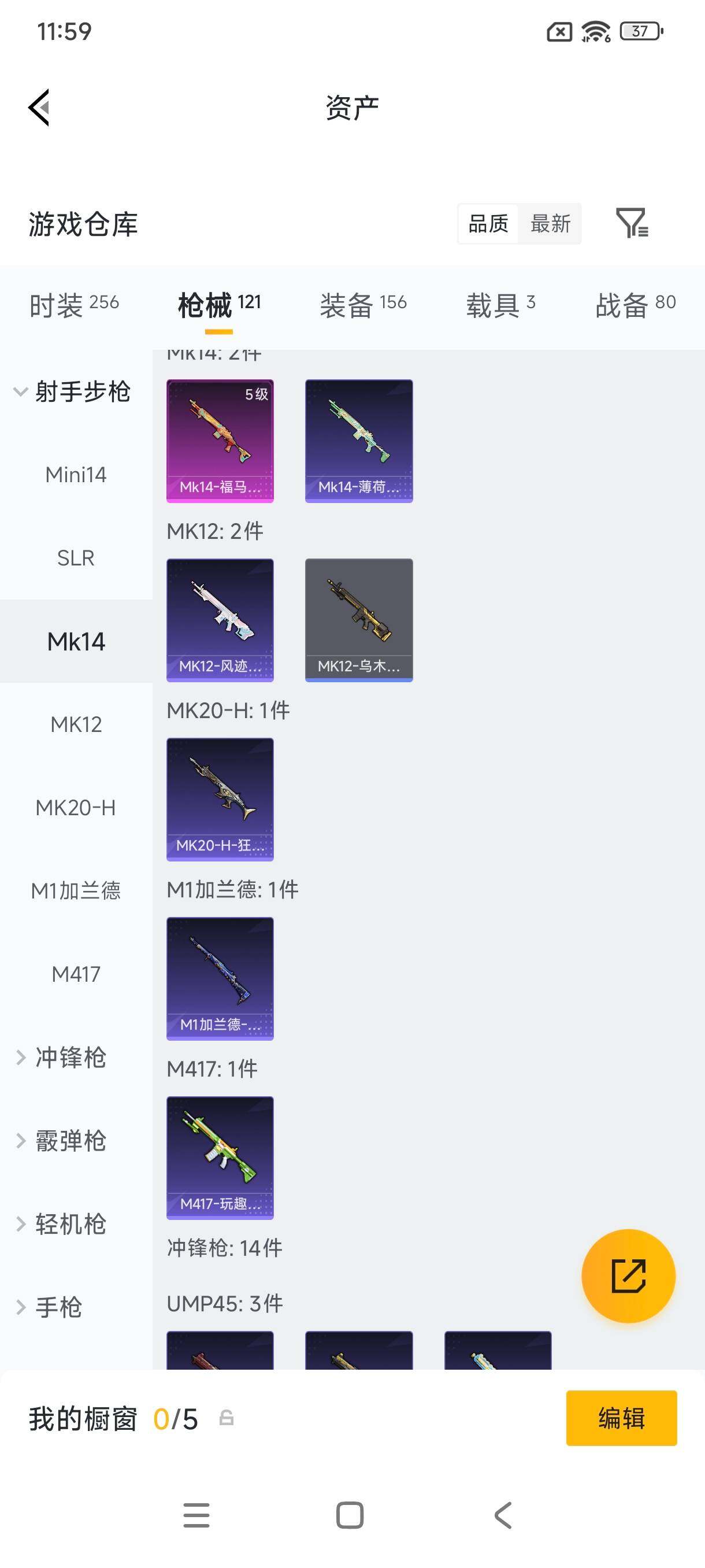
Task: Select SLR in the sidebar
Action: [x=76, y=558]
